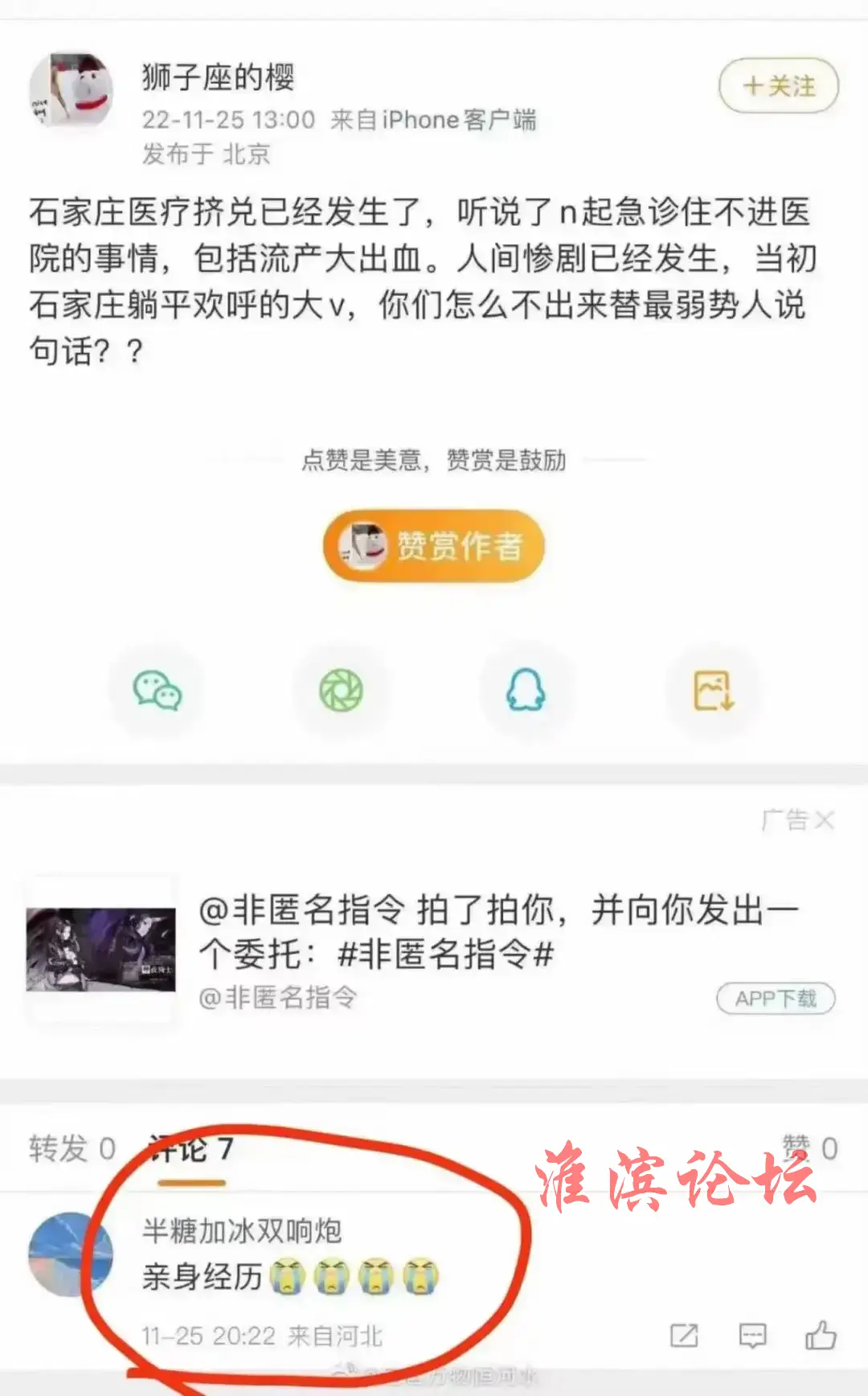Switch to the 评论 tab
868x1396 pixels.
coord(191,1150)
